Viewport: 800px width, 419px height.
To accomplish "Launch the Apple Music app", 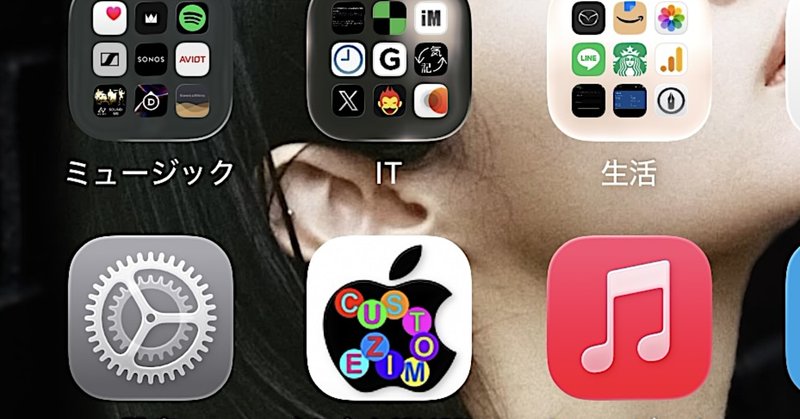I will tap(629, 320).
